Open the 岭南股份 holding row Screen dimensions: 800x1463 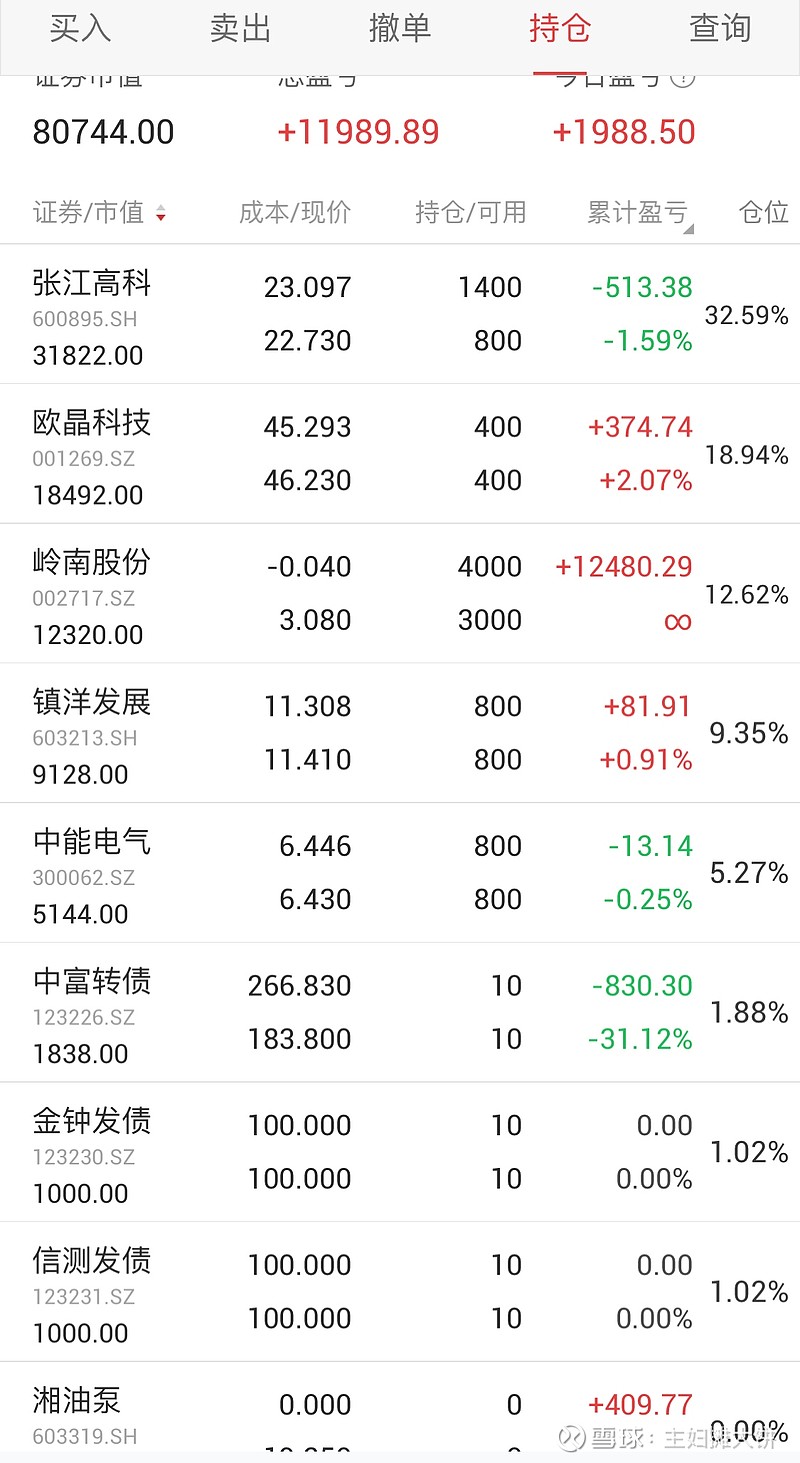(400, 593)
